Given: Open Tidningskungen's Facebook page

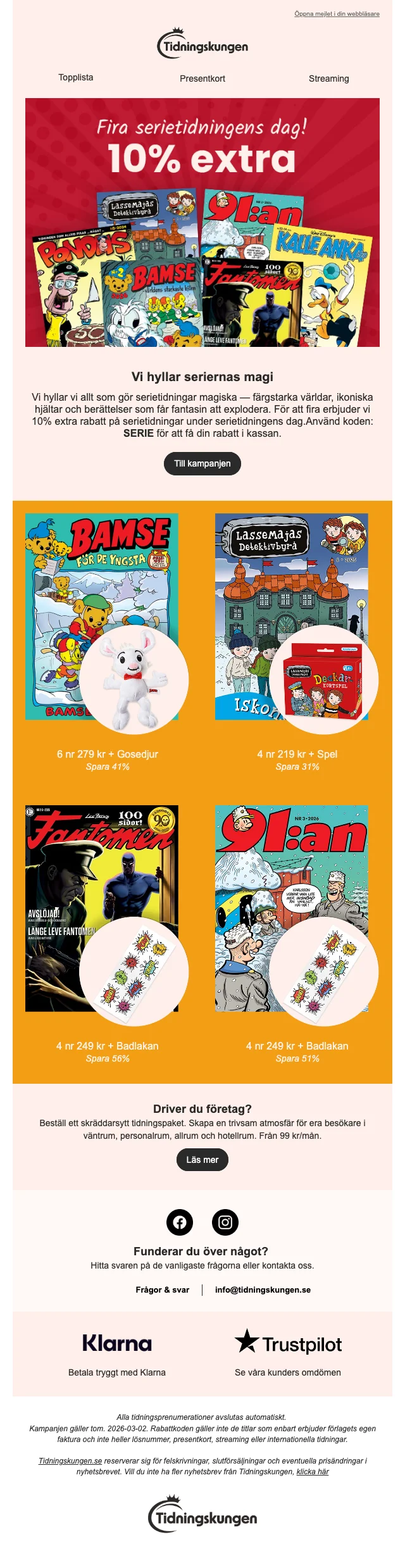Looking at the screenshot, I should (x=180, y=1222).
